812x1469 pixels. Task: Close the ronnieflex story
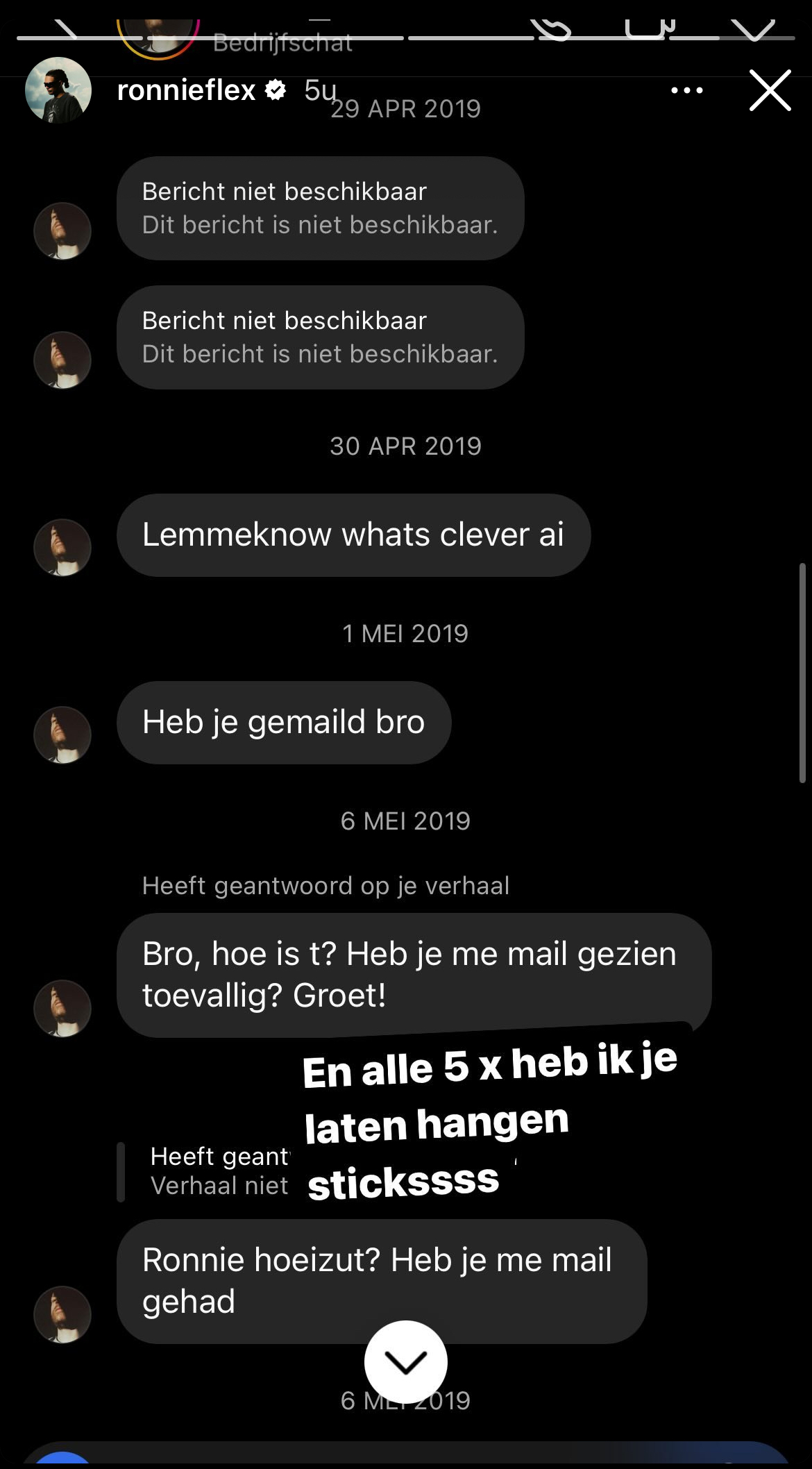point(770,90)
